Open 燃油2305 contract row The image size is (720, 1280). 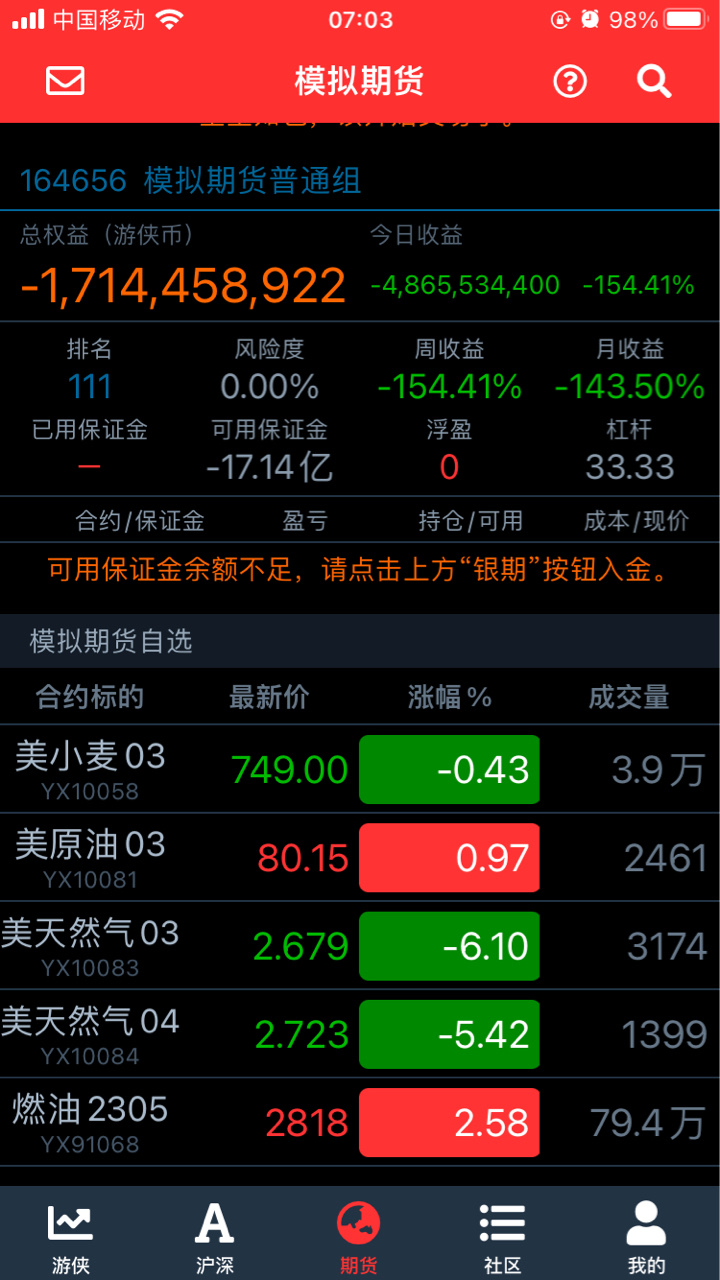360,1122
